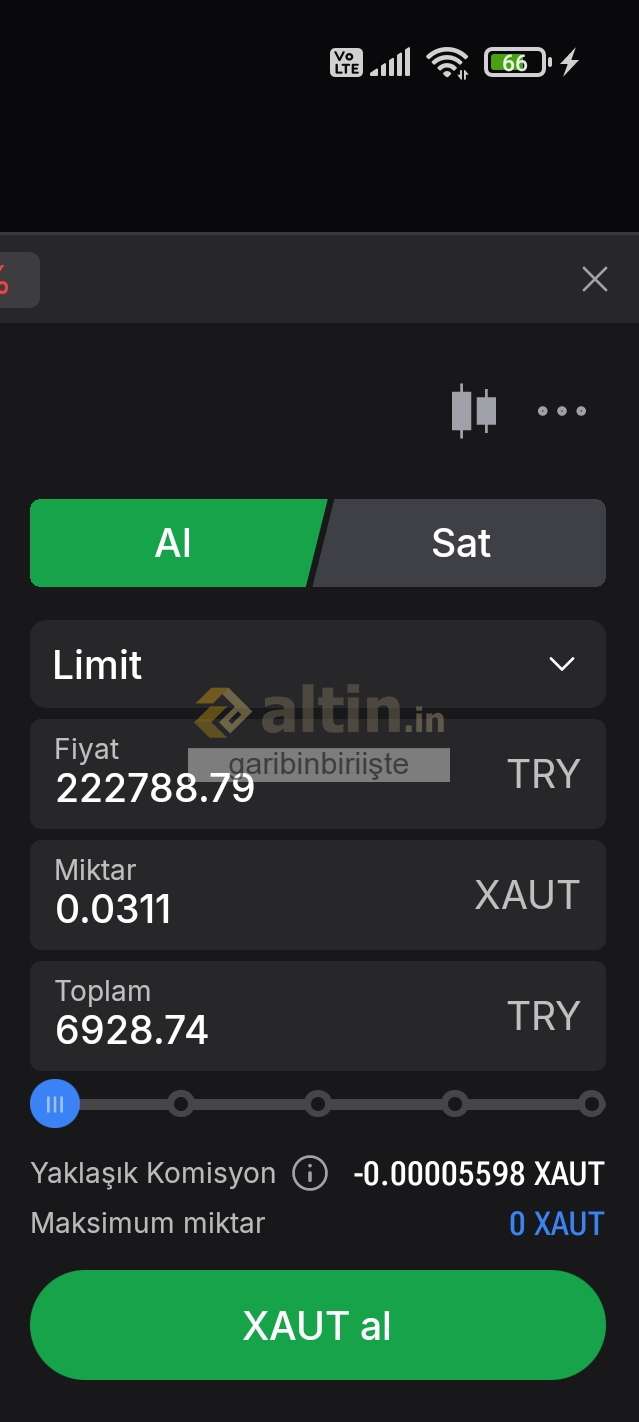
Task: Switch to the Sat (sell) tab
Action: coord(462,543)
